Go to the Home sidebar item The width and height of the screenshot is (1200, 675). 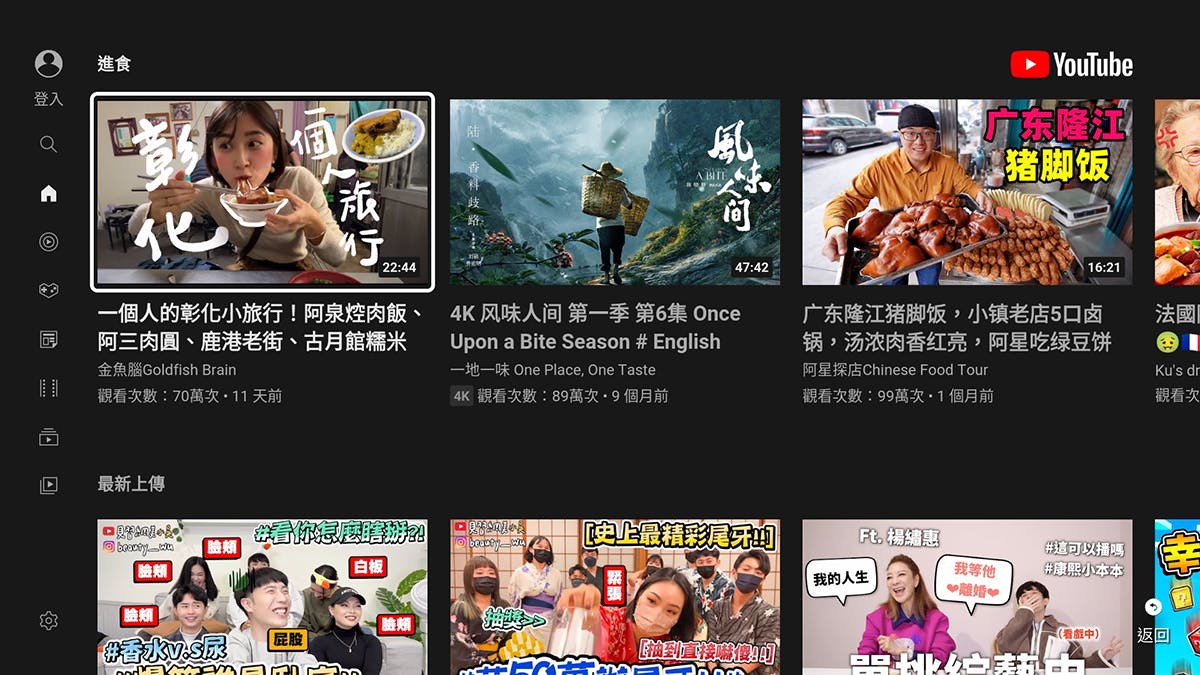point(48,193)
